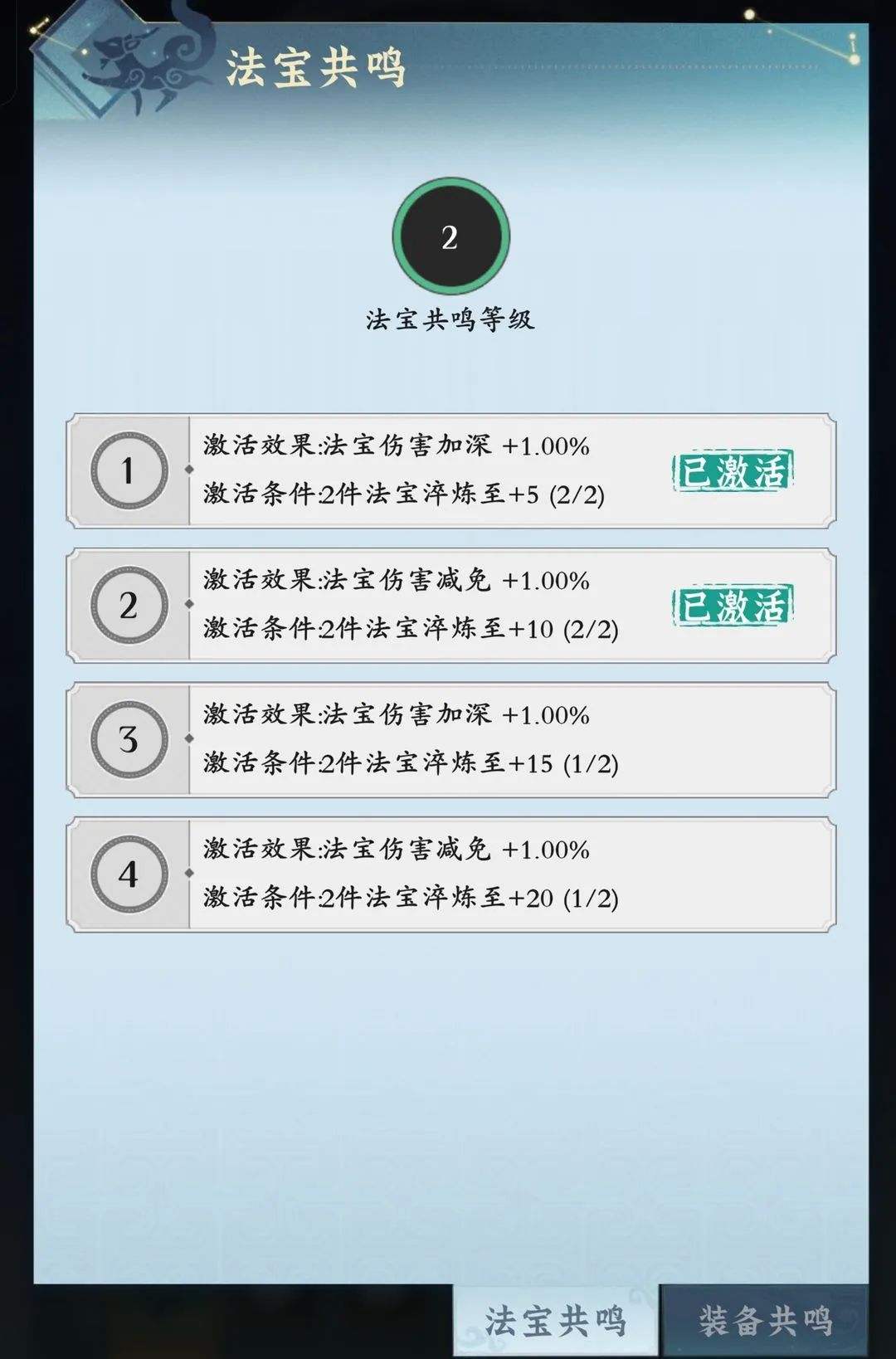The height and width of the screenshot is (1359, 896).
Task: Click the 已激活 stamp on level 2
Action: [734, 606]
